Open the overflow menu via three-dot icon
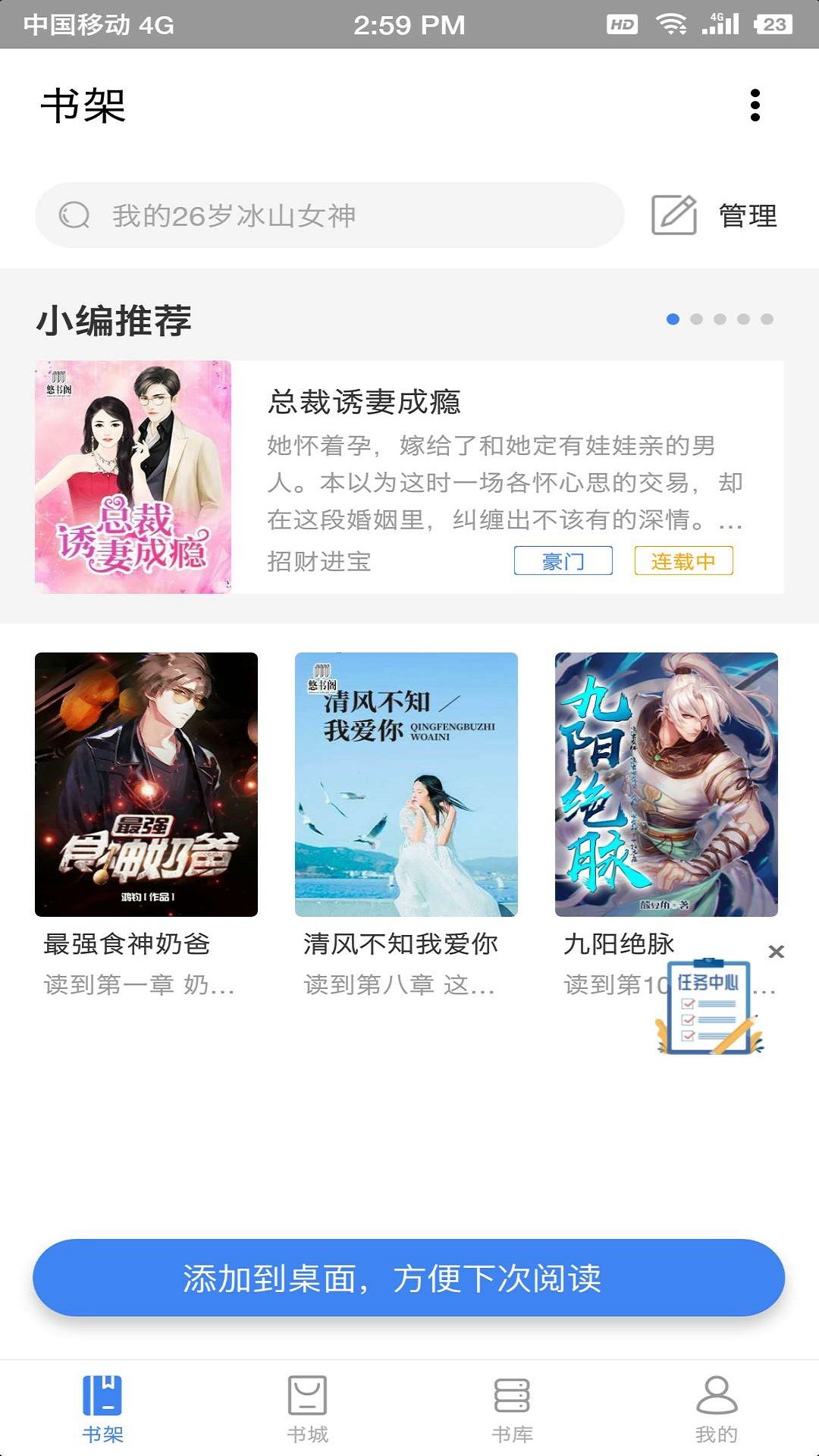The width and height of the screenshot is (819, 1456). [754, 106]
